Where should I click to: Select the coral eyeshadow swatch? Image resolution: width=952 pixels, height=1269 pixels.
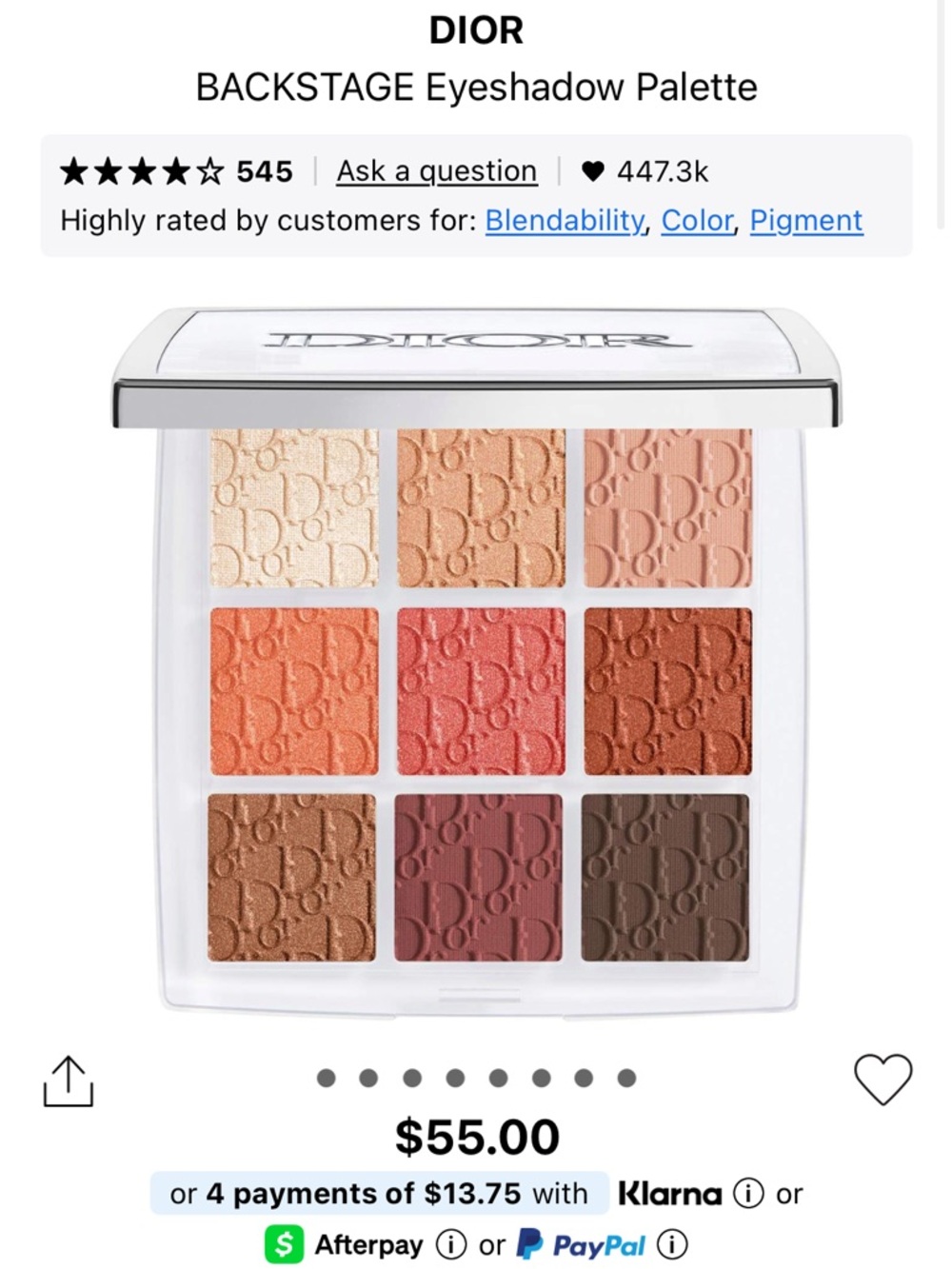coord(293,690)
